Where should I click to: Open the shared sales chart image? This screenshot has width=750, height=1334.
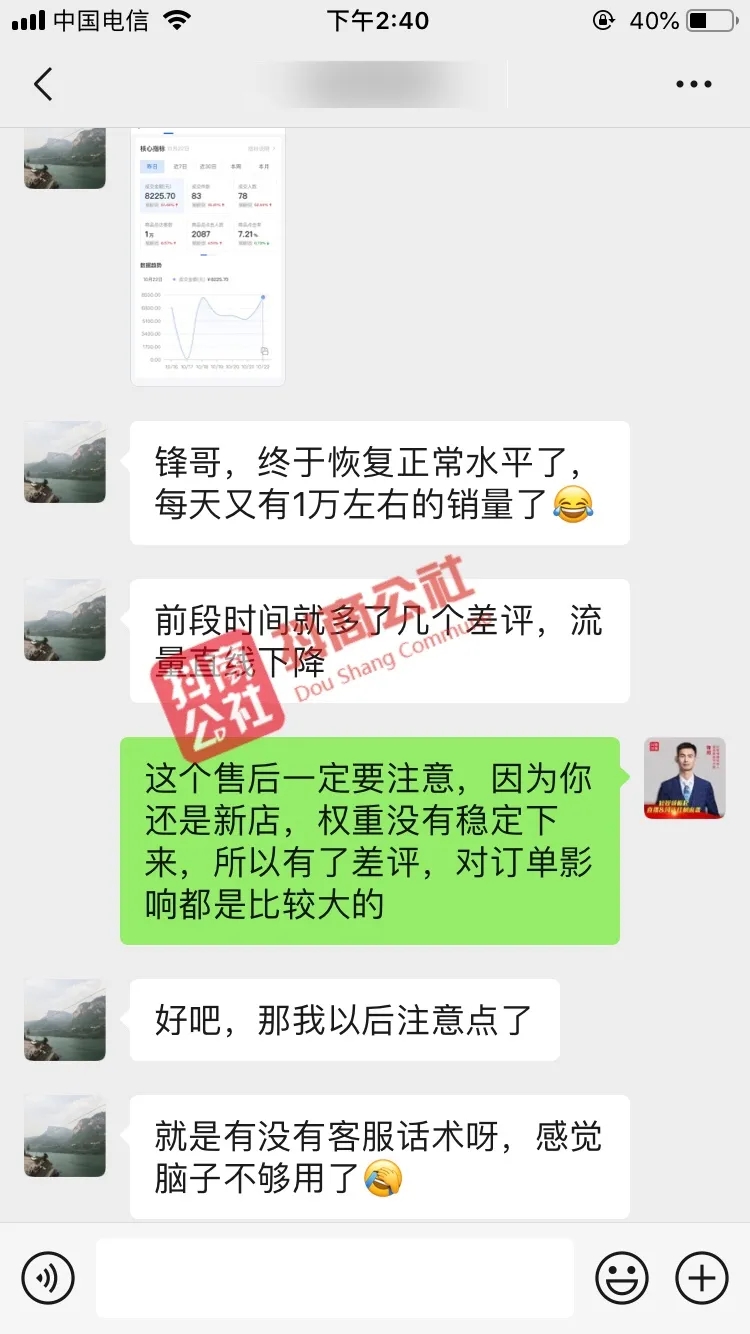(208, 257)
